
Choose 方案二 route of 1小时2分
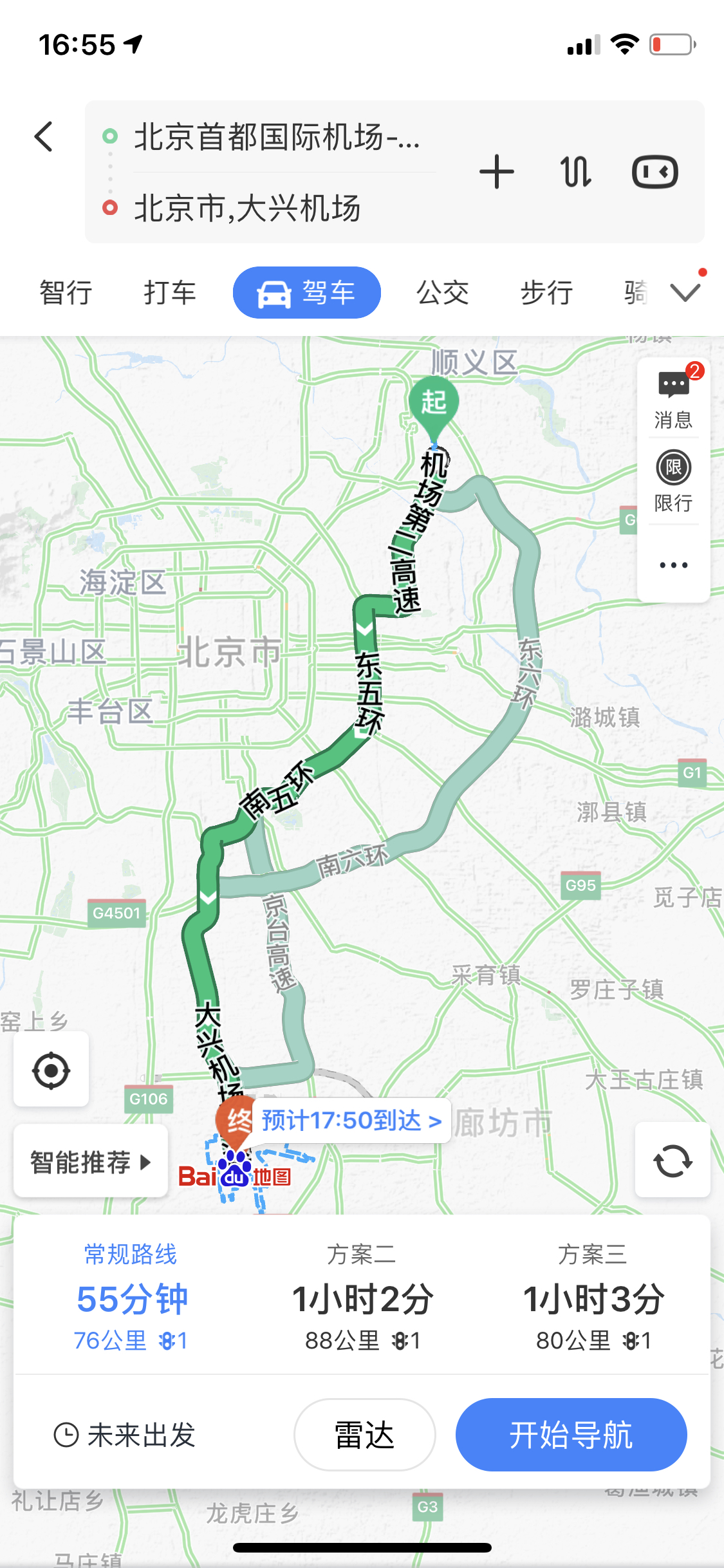362,1297
